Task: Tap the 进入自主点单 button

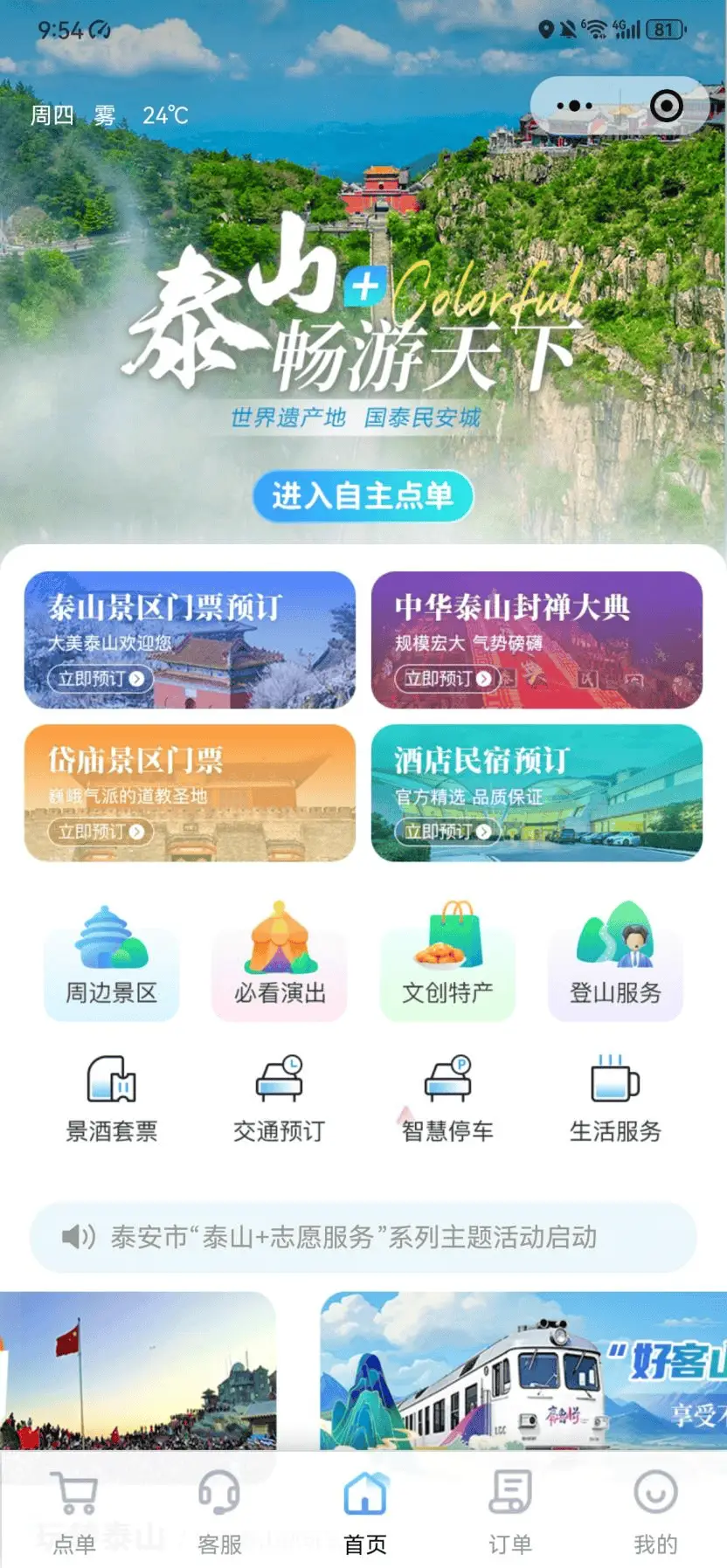Action: click(x=363, y=496)
